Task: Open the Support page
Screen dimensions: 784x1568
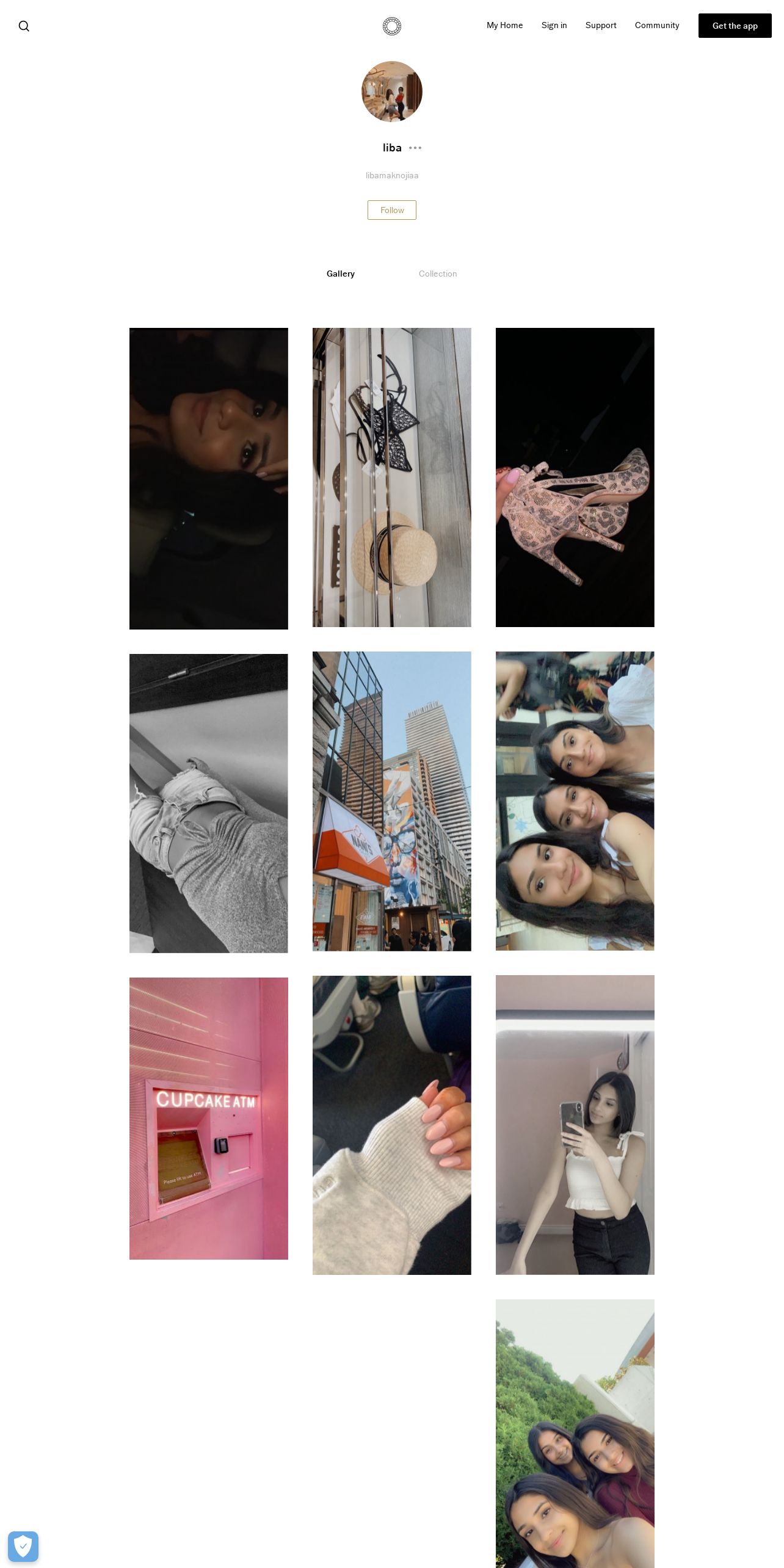Action: pos(600,25)
